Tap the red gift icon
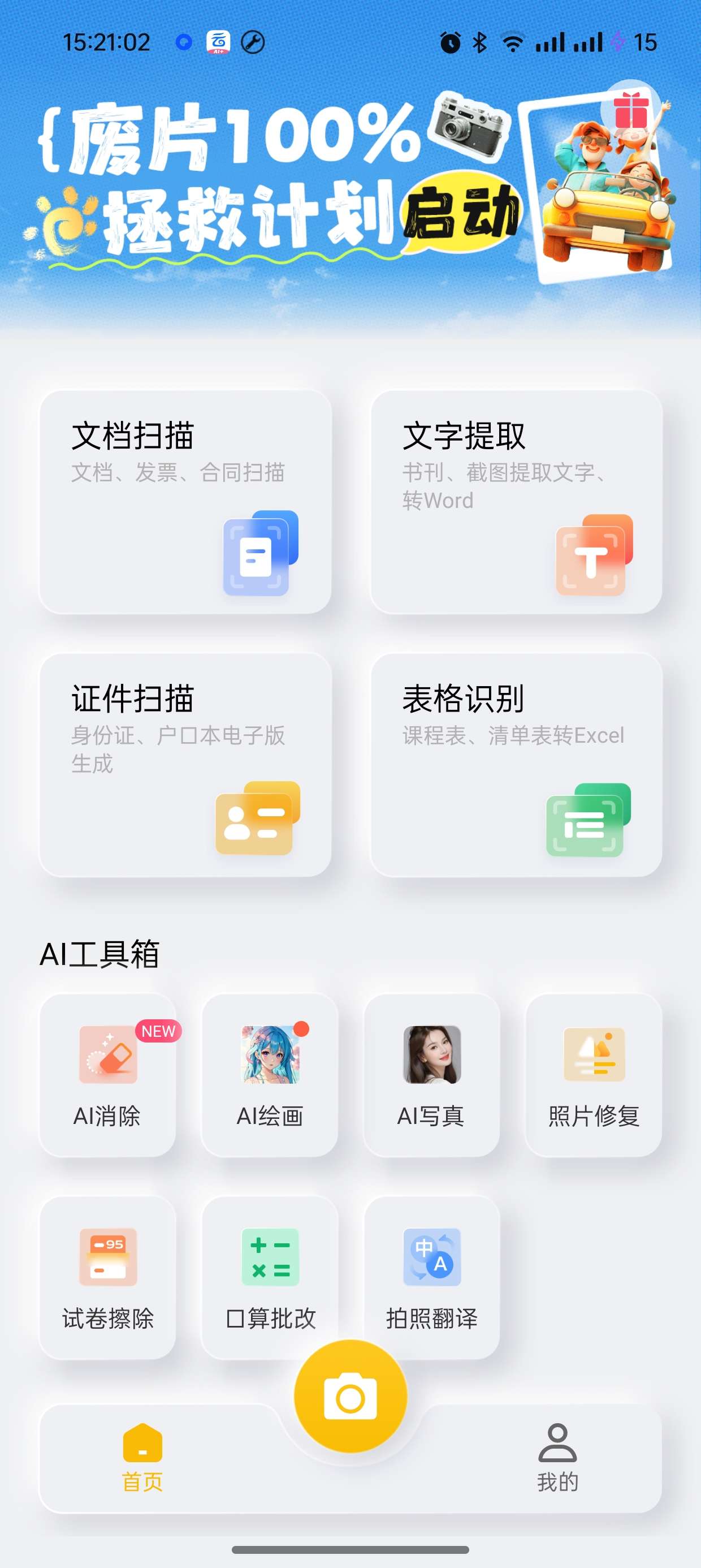The image size is (701, 1568). [630, 110]
